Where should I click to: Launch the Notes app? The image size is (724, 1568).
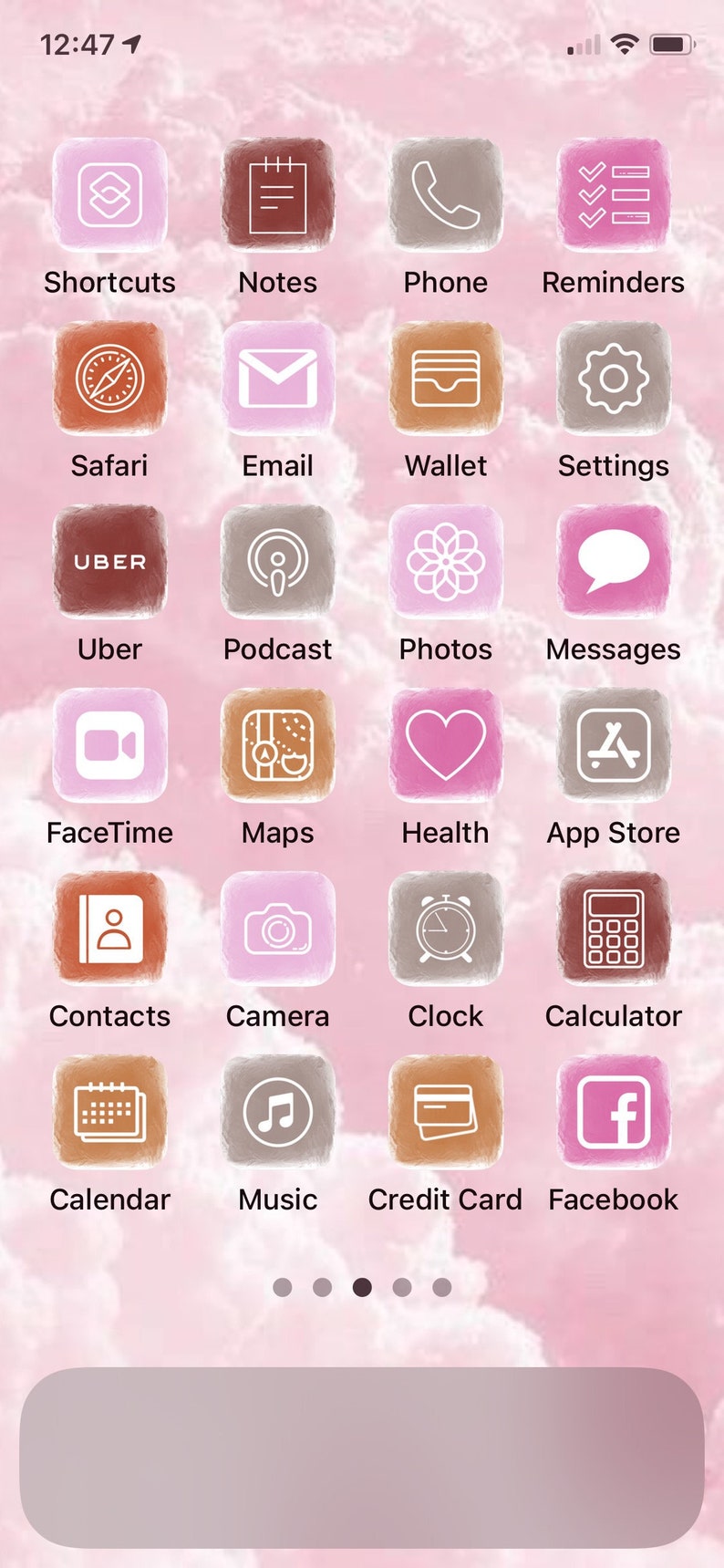(x=277, y=194)
